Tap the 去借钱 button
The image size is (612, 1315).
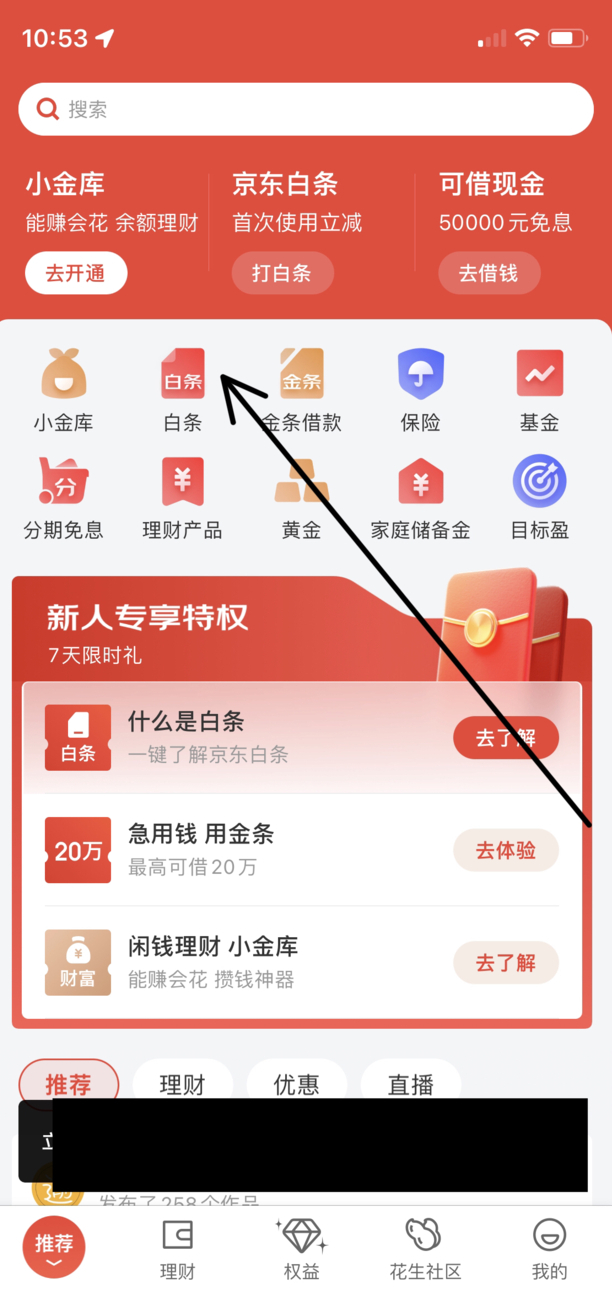click(489, 273)
